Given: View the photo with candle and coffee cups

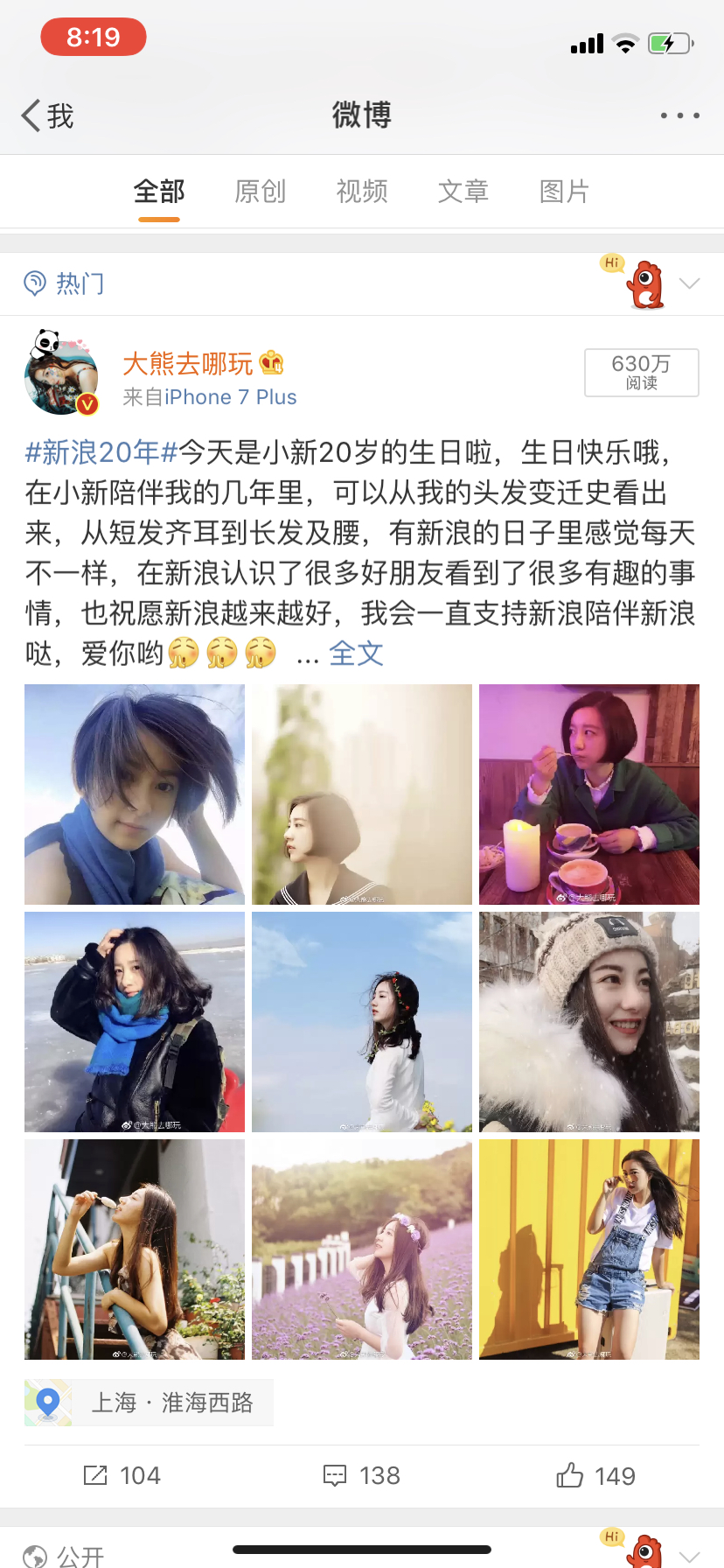Looking at the screenshot, I should point(589,794).
